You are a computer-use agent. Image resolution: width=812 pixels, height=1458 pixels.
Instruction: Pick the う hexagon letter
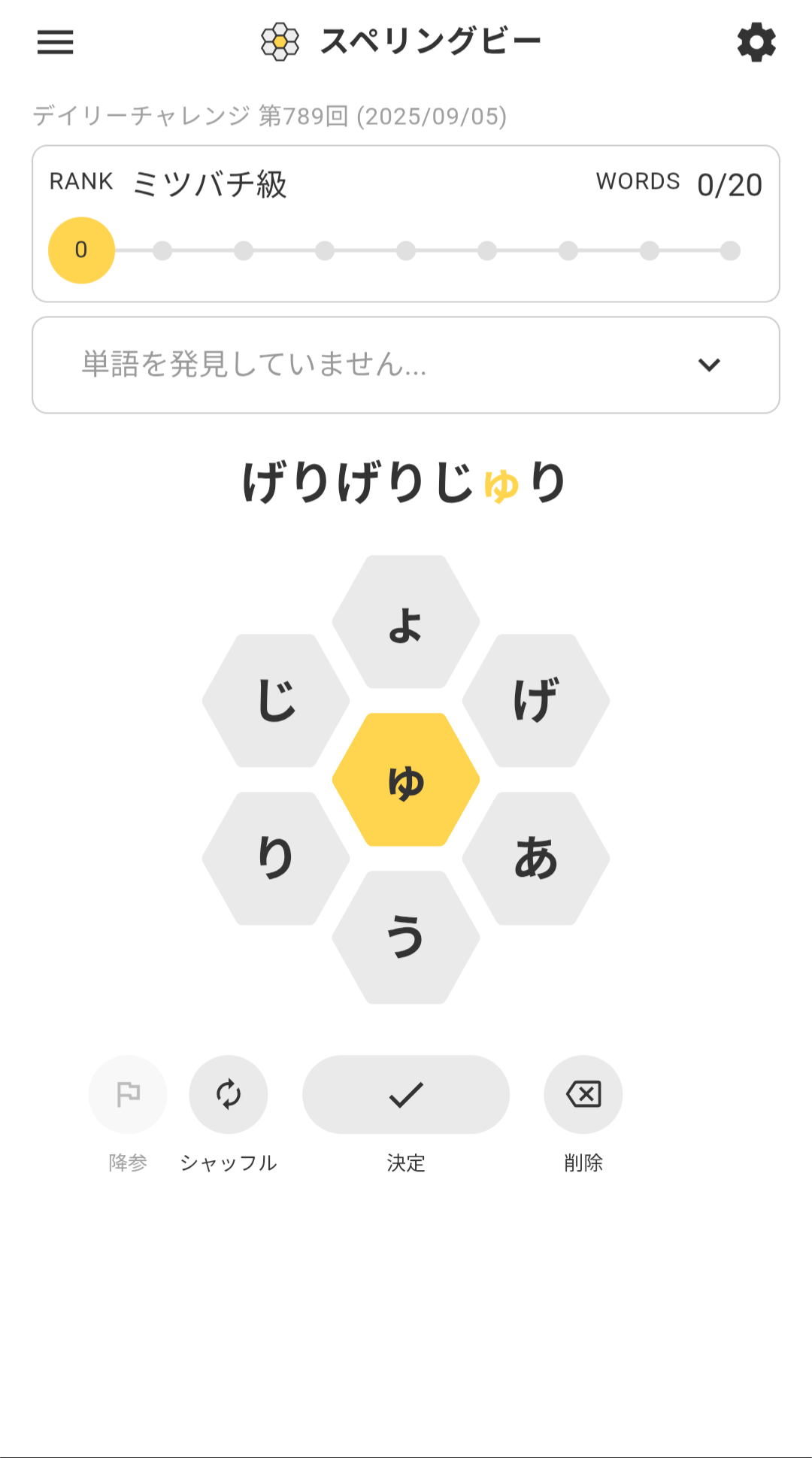[x=406, y=937]
